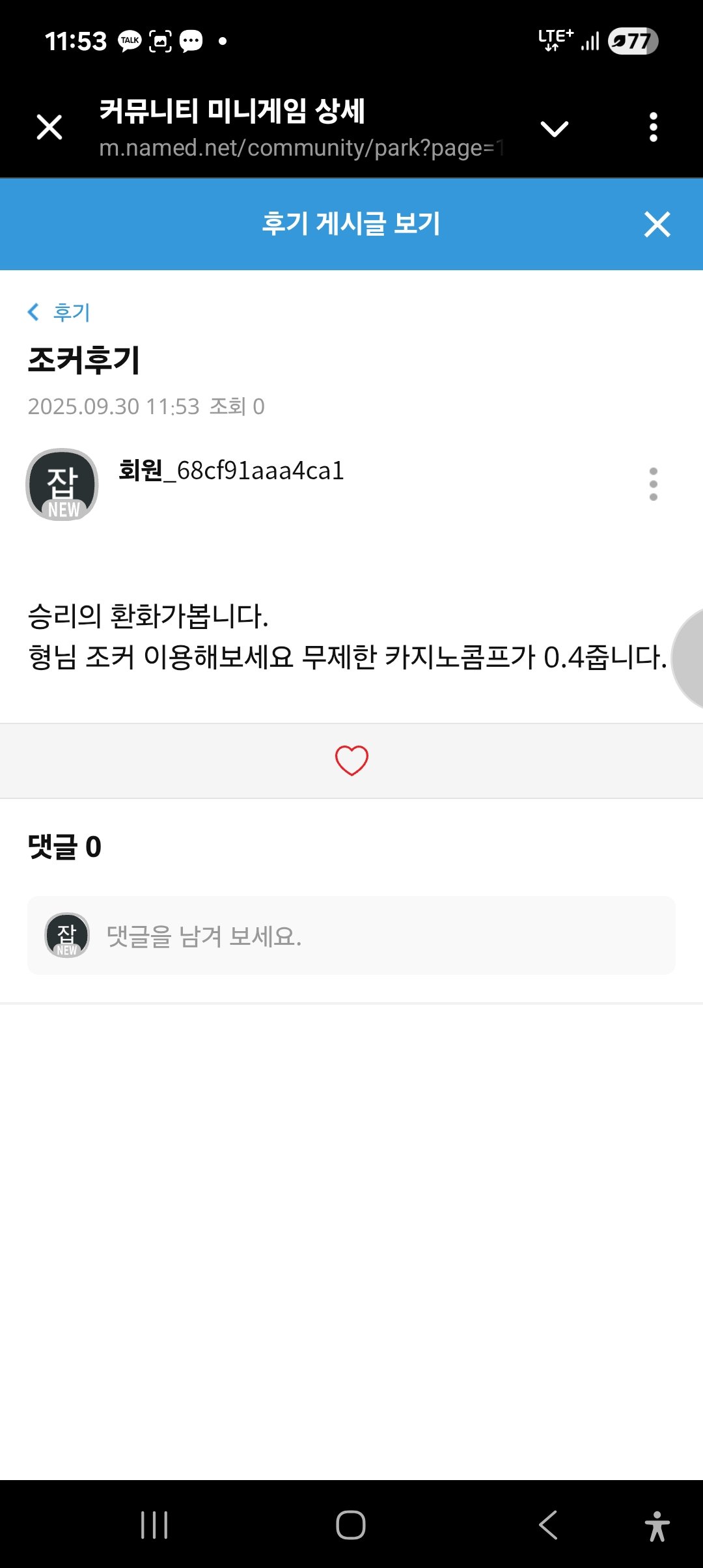Open profile of 회원_68cf91aaa4ca1
The image size is (703, 1568).
coord(231,471)
